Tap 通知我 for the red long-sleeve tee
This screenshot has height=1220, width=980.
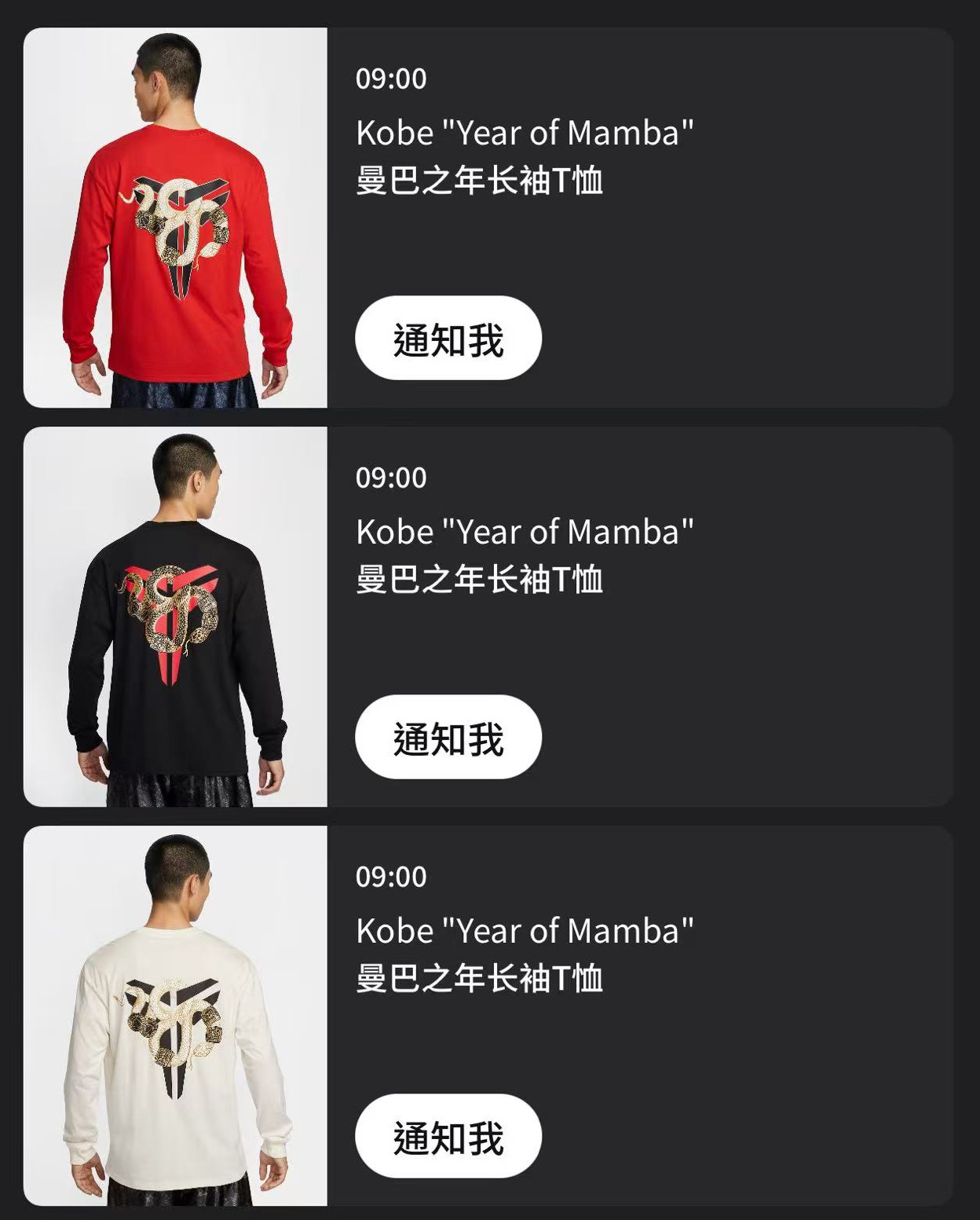pyautogui.click(x=448, y=339)
